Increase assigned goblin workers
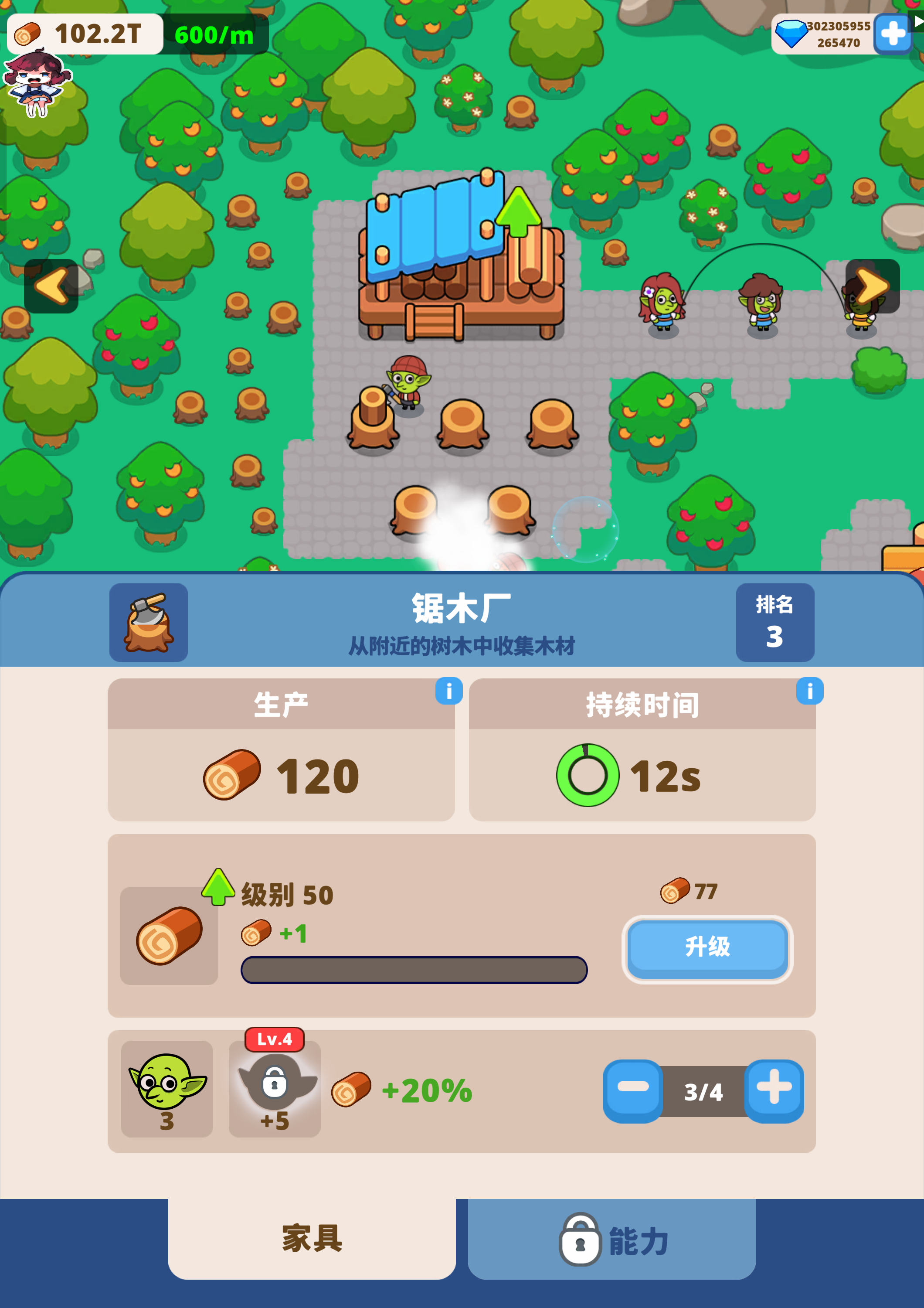The image size is (924, 1308). (774, 1091)
